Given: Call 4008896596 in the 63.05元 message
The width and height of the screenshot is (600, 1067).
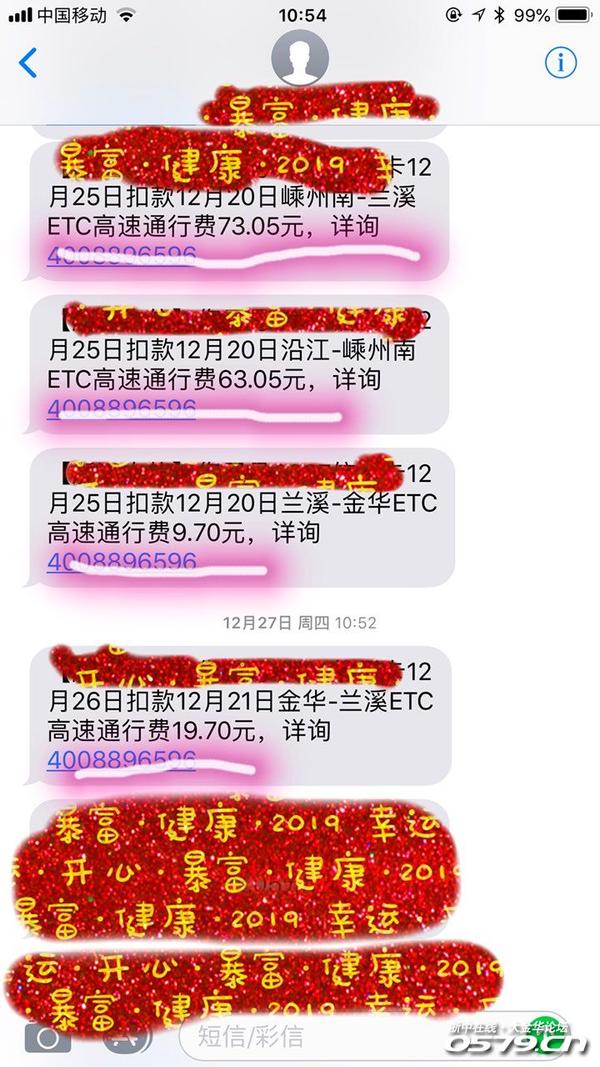Looking at the screenshot, I should pyautogui.click(x=121, y=408).
